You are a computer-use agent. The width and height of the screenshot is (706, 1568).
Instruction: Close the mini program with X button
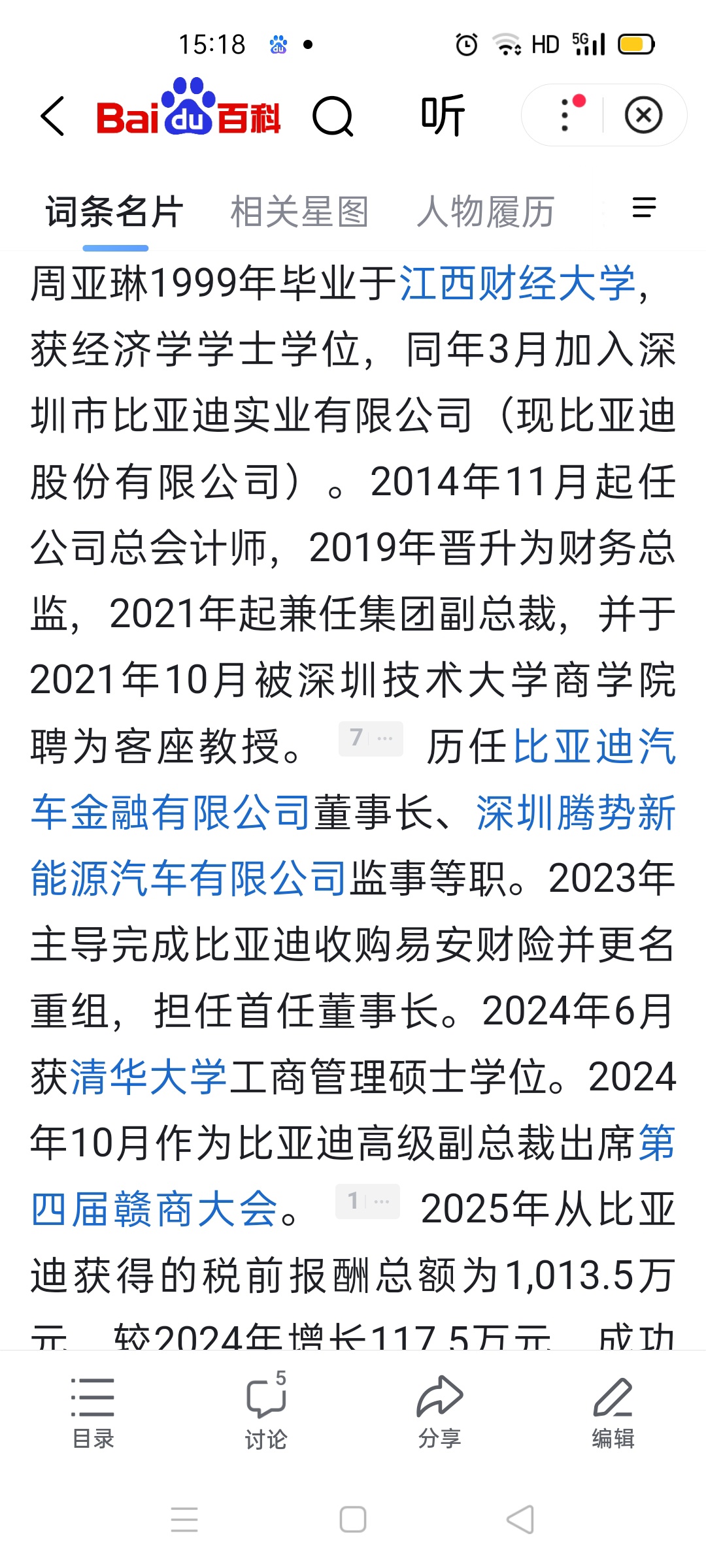tap(643, 116)
